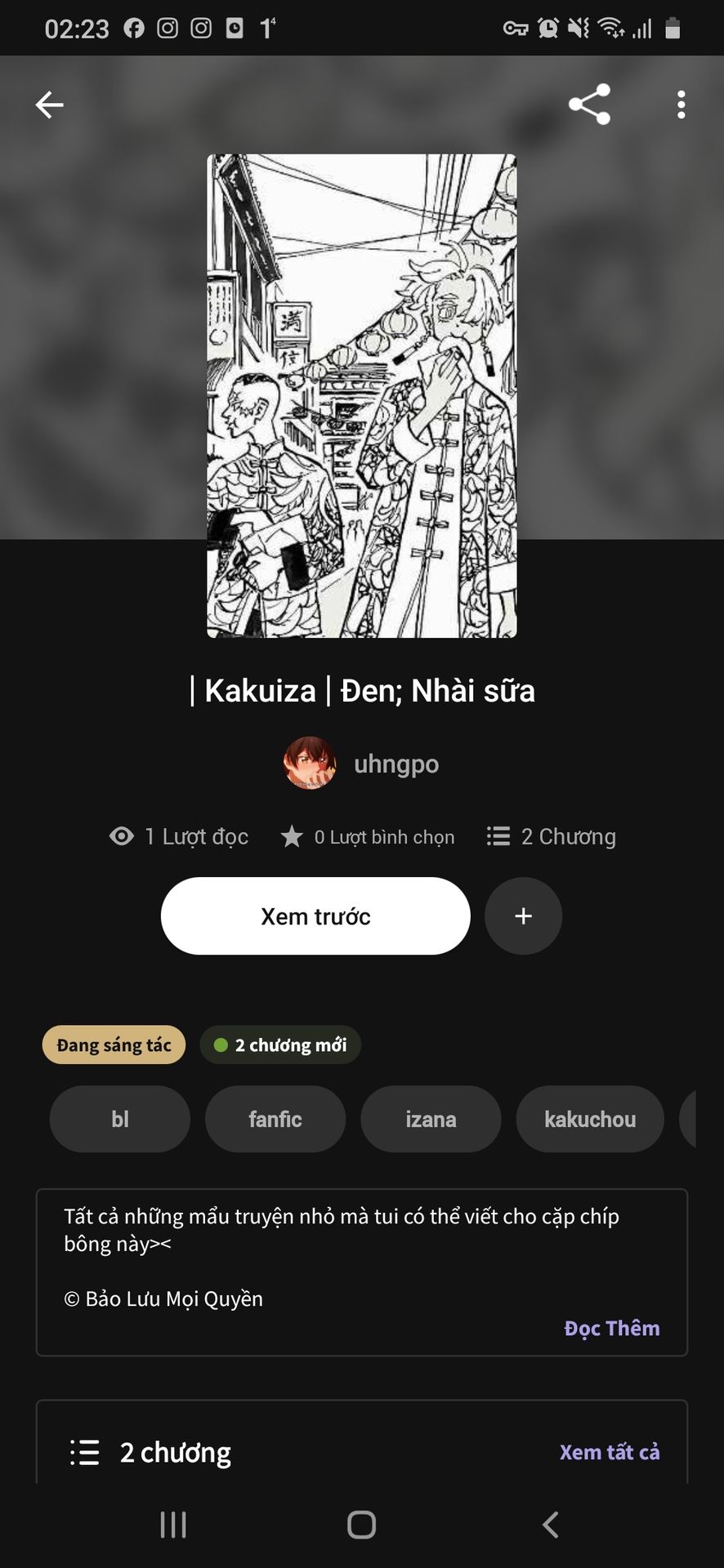Viewport: 724px width, 1568px height.
Task: Select the bl tag chip
Action: pos(120,1119)
